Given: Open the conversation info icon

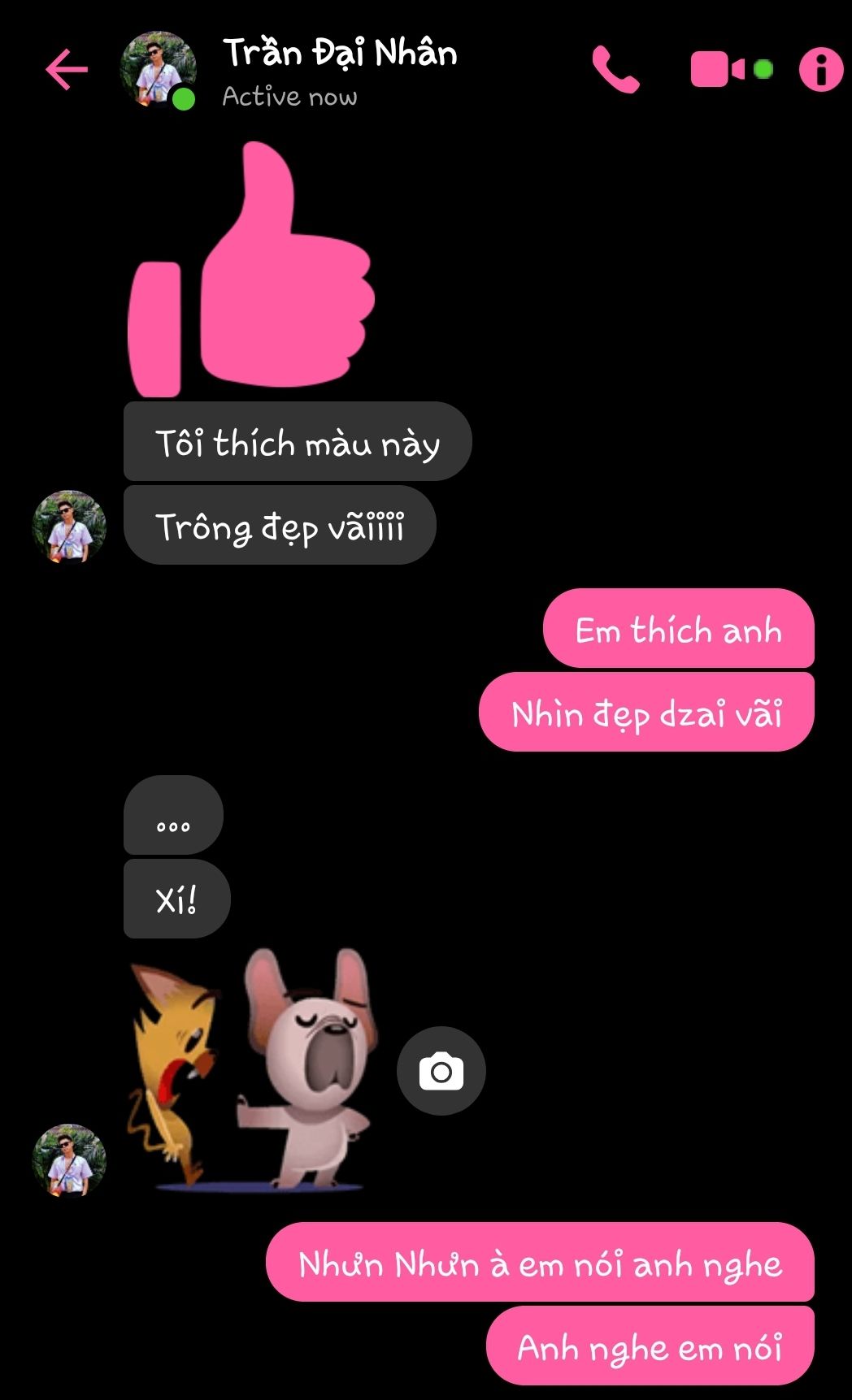Looking at the screenshot, I should [x=821, y=69].
